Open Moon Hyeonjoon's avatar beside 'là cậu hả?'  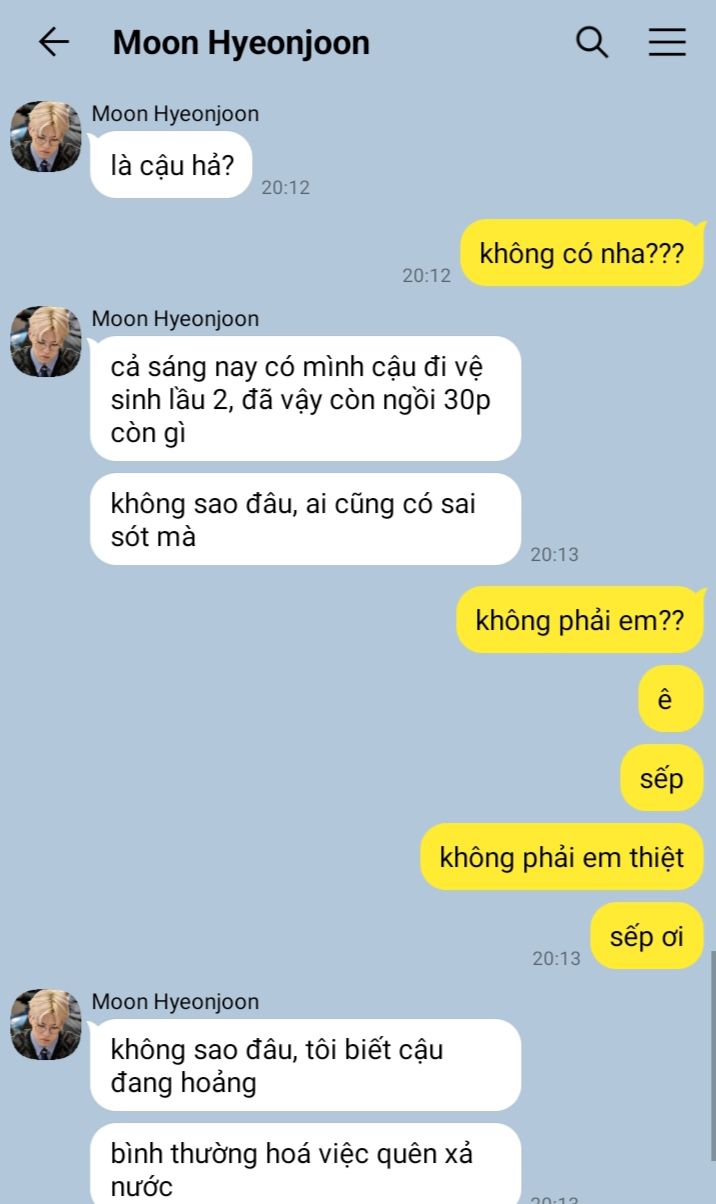pyautogui.click(x=46, y=136)
